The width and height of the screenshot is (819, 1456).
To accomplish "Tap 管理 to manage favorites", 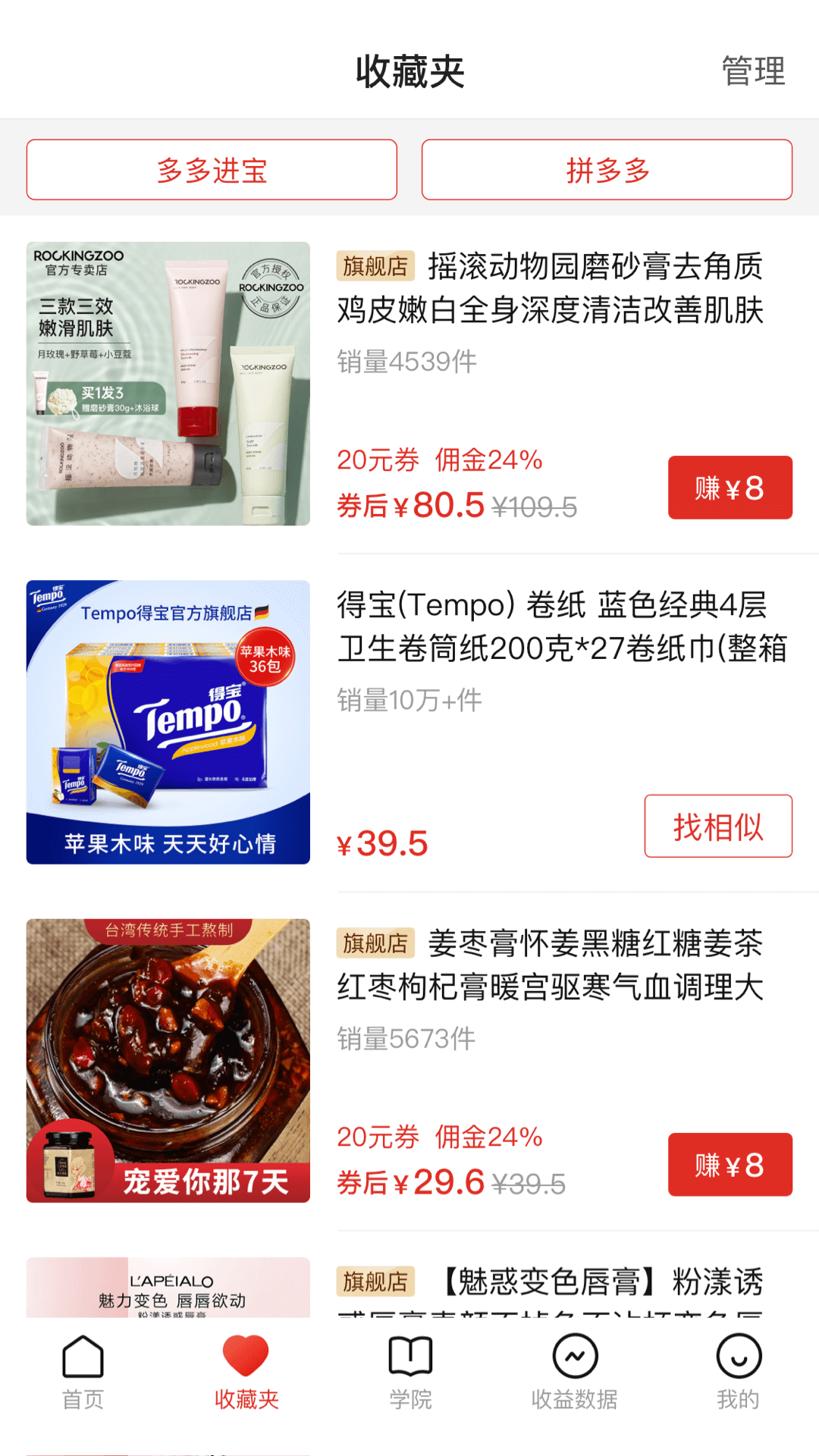I will click(752, 71).
